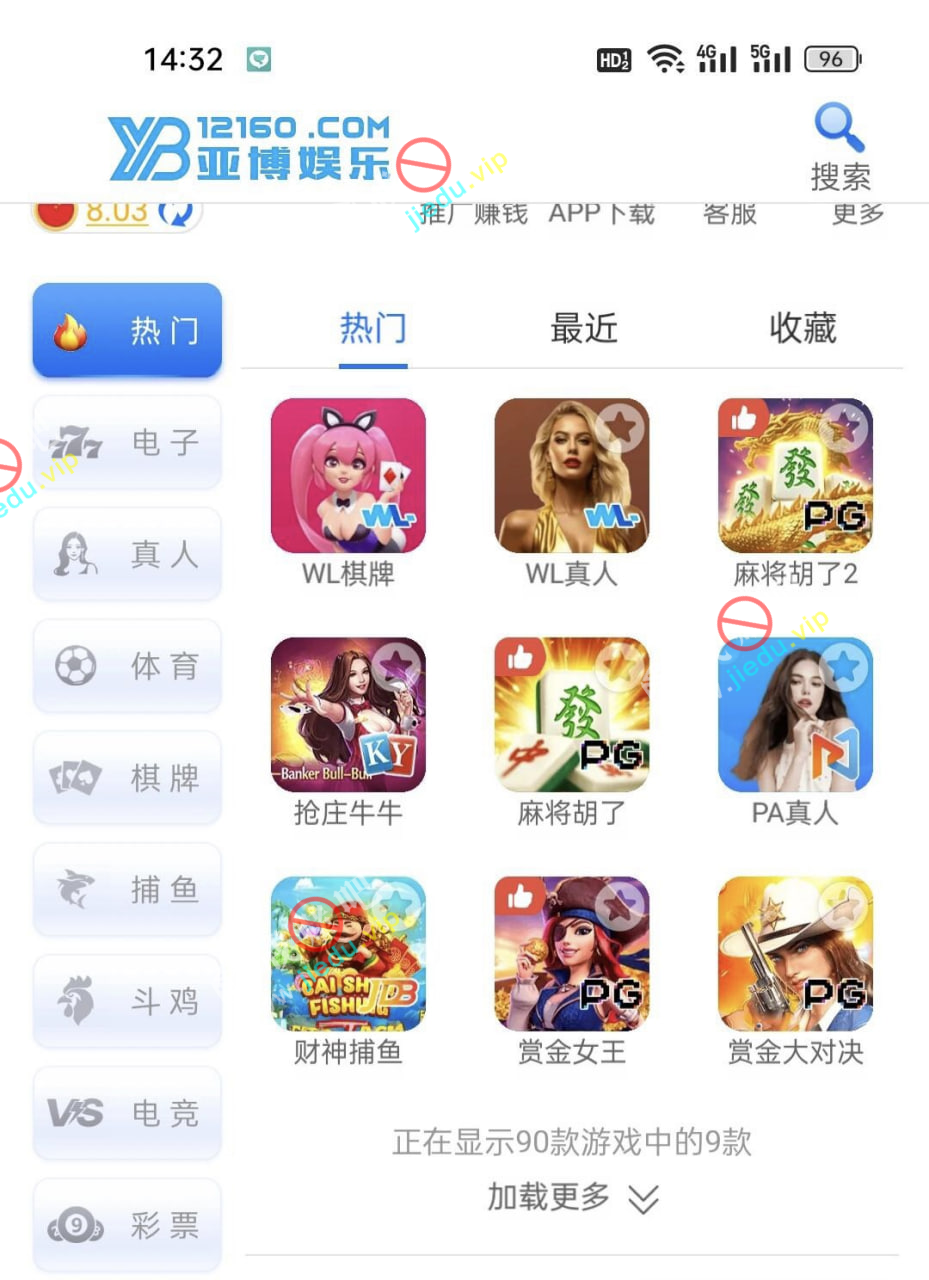Select the 电子 category
The height and width of the screenshot is (1280, 929).
[127, 442]
